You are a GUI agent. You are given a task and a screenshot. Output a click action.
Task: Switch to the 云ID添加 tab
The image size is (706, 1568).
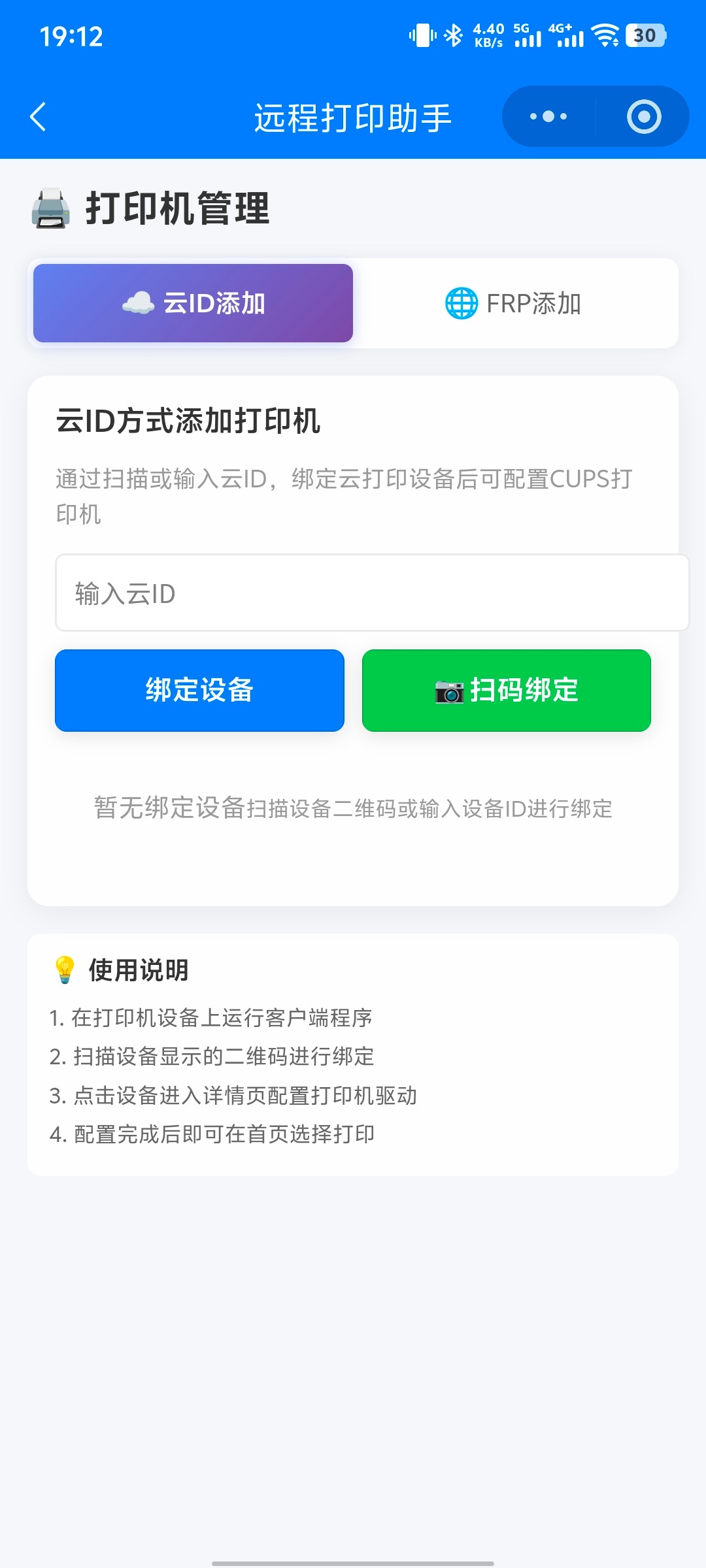click(193, 303)
